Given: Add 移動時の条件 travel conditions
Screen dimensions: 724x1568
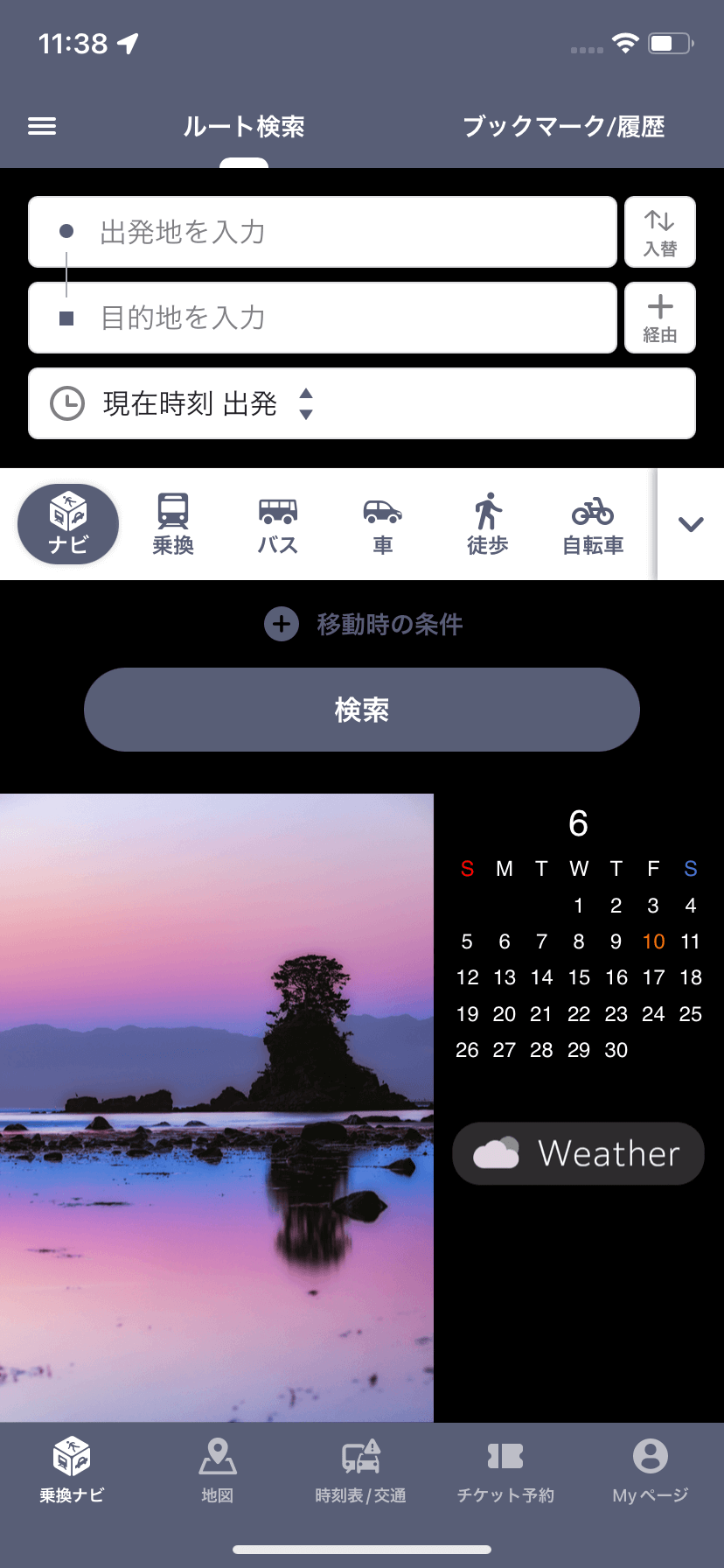Looking at the screenshot, I should point(364,625).
